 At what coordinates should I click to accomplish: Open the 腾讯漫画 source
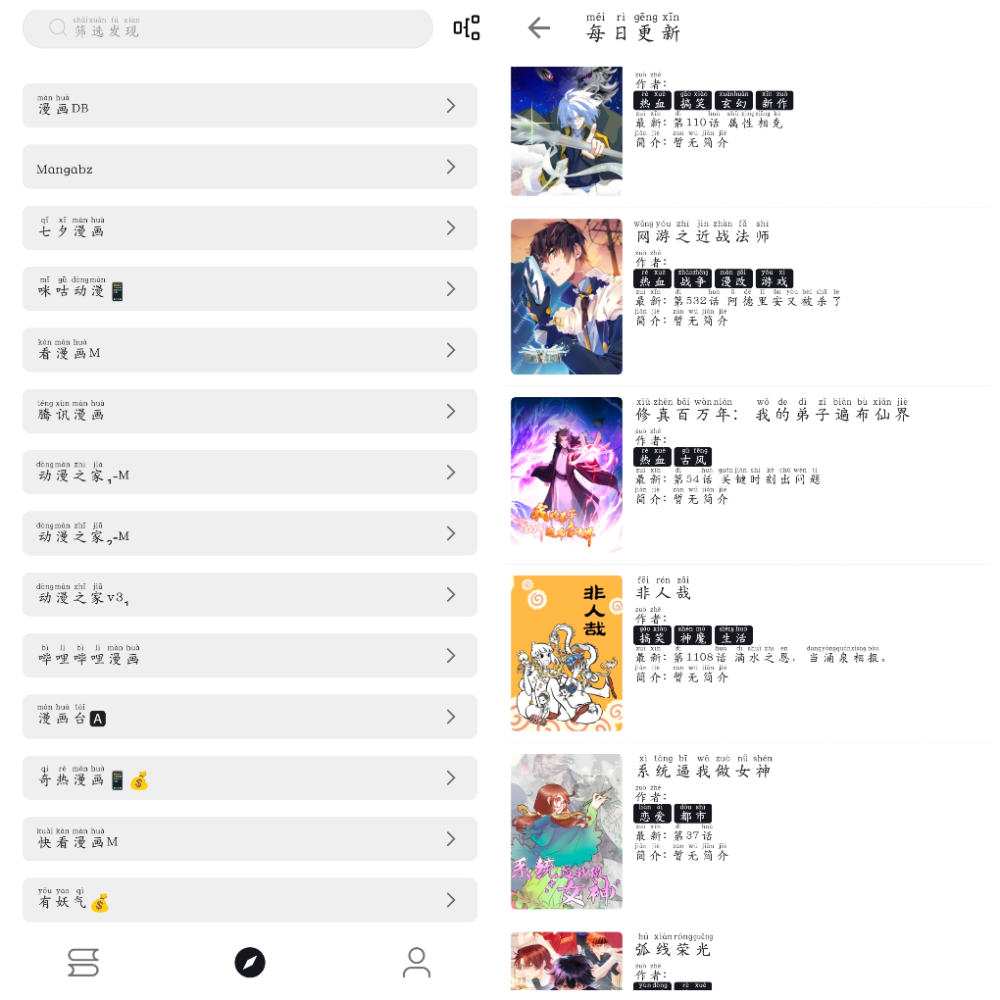(249, 411)
